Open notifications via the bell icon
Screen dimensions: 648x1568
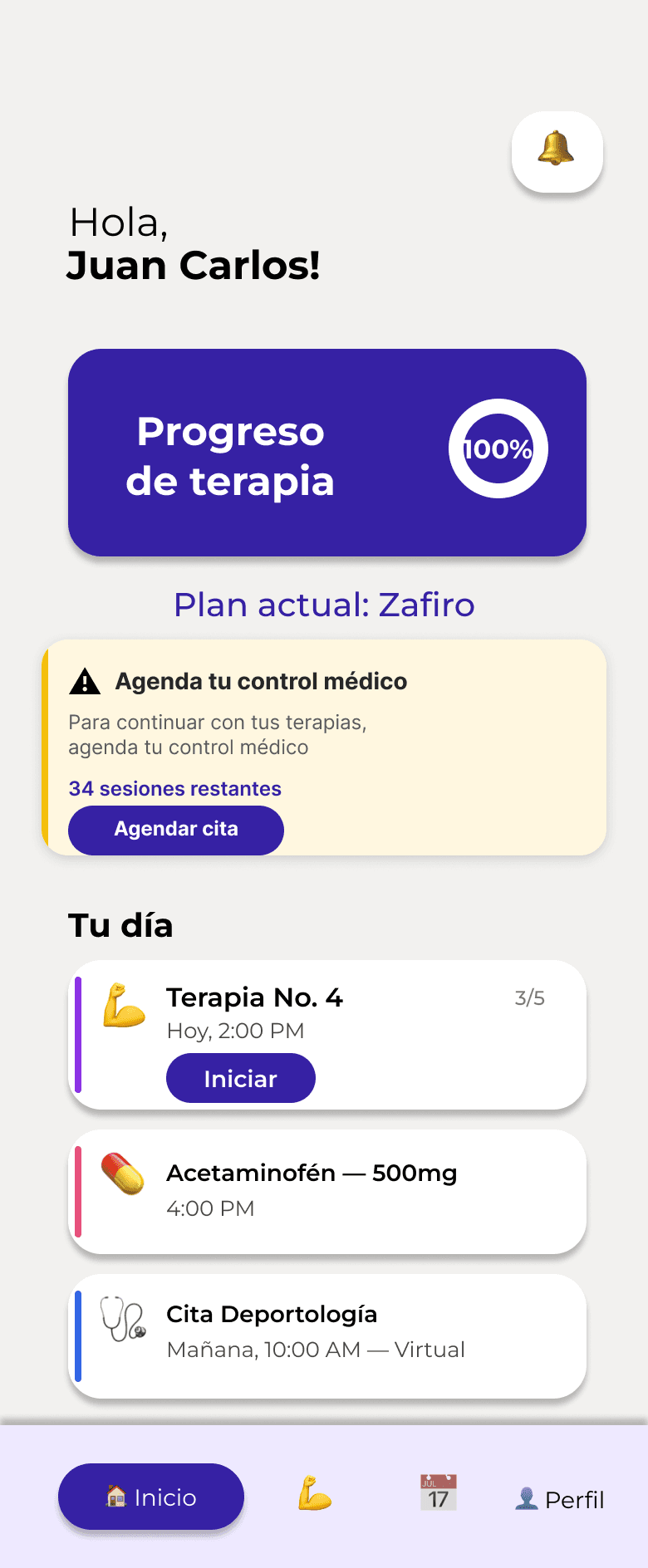[557, 151]
